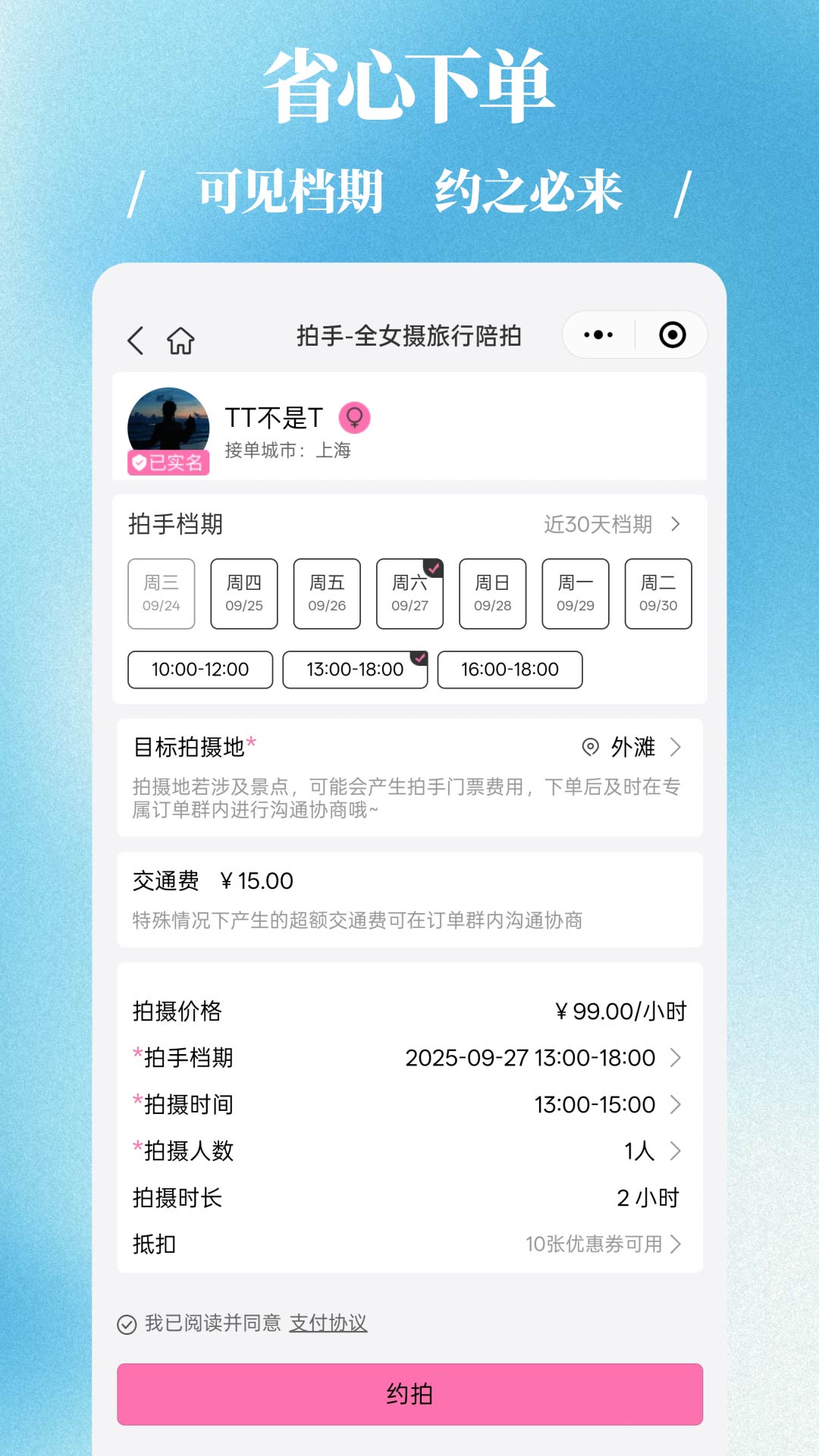Select the 10:00-12:00 time slot
This screenshot has width=819, height=1456.
tap(200, 670)
